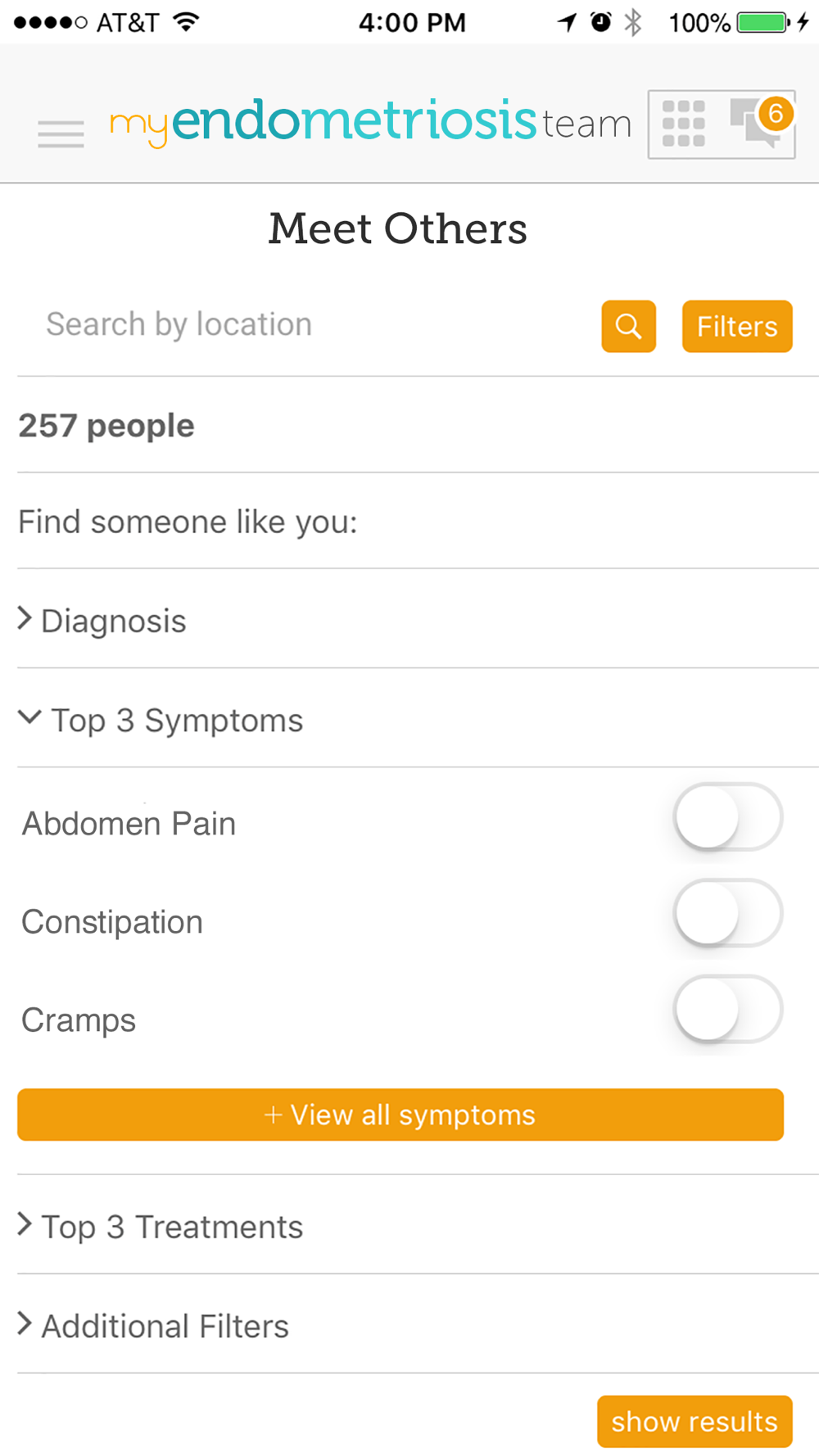View all symptoms
Image resolution: width=819 pixels, height=1456 pixels.
[x=400, y=1115]
